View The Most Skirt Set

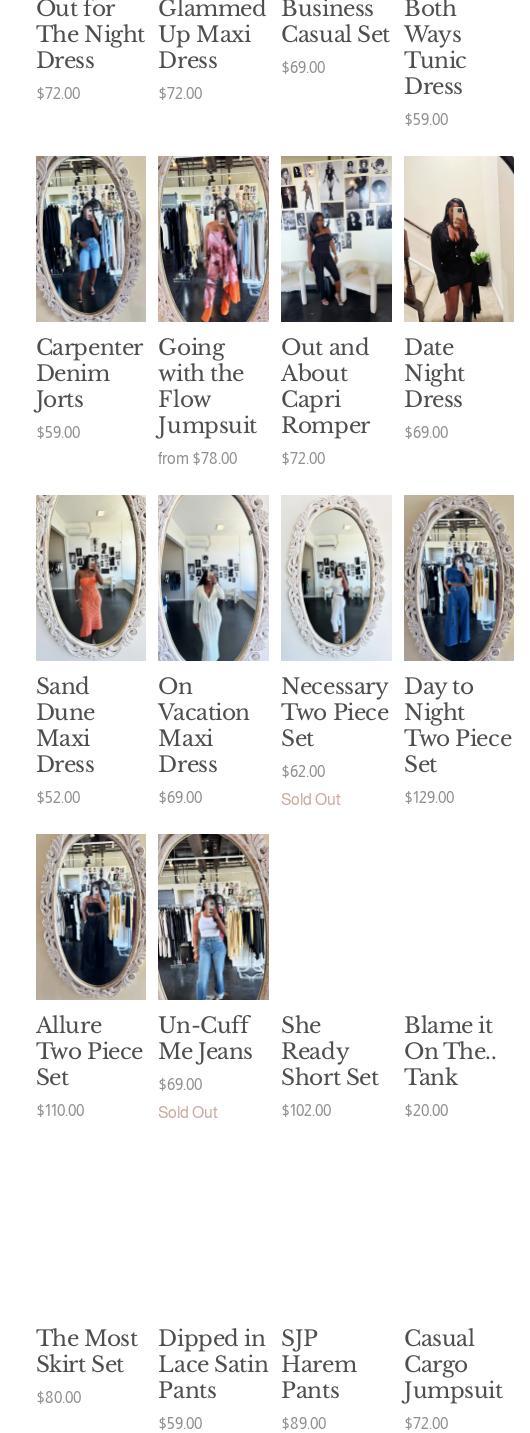(87, 1351)
